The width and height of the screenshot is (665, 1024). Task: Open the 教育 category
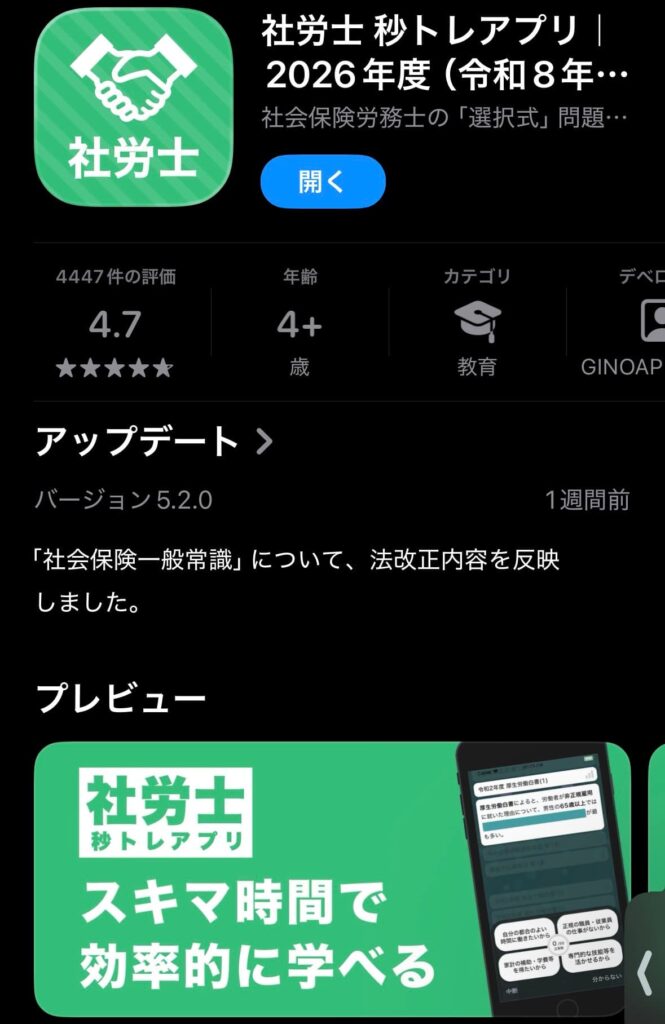[477, 323]
